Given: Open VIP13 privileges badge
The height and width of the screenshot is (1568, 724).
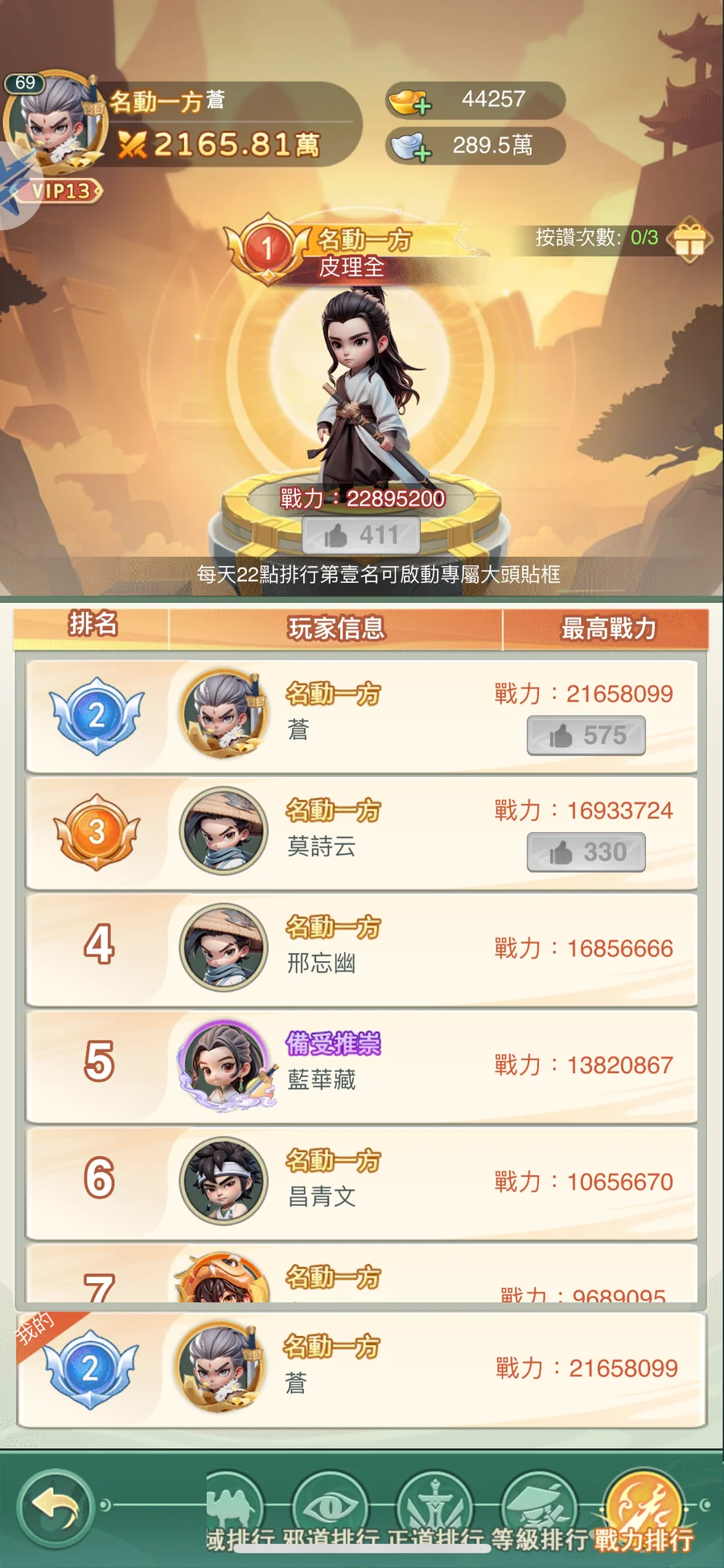Looking at the screenshot, I should [x=63, y=191].
